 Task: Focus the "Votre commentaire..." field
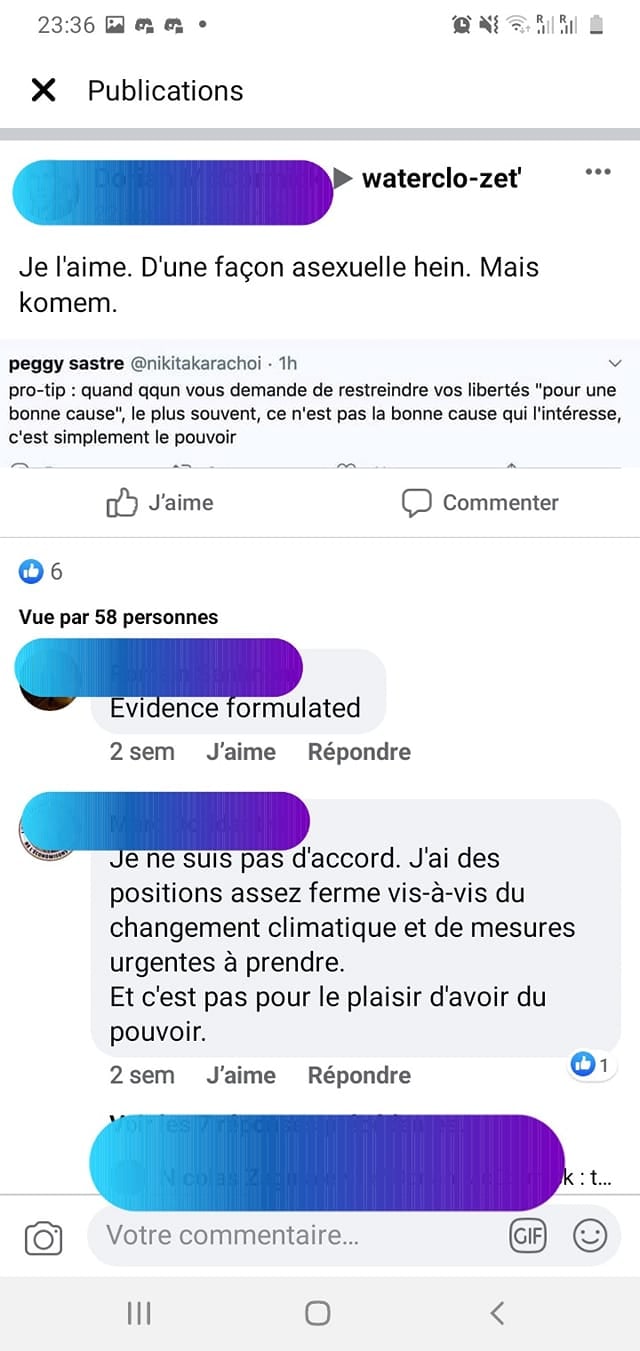(300, 1236)
